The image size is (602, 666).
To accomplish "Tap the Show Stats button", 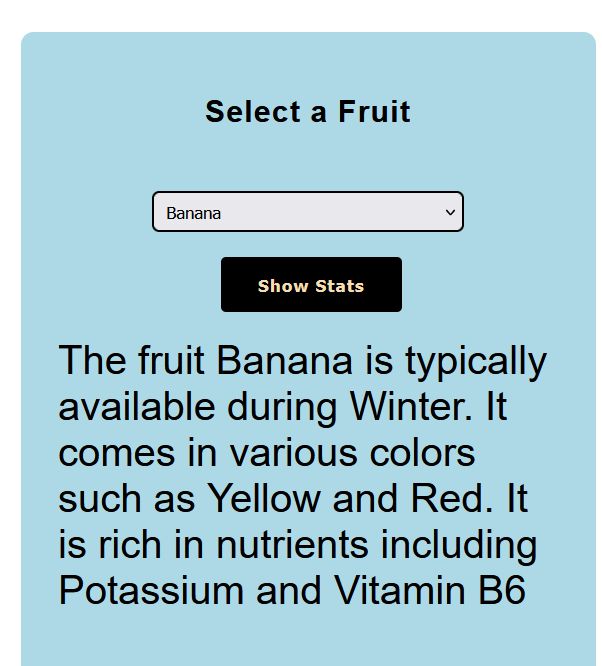I will pos(311,285).
